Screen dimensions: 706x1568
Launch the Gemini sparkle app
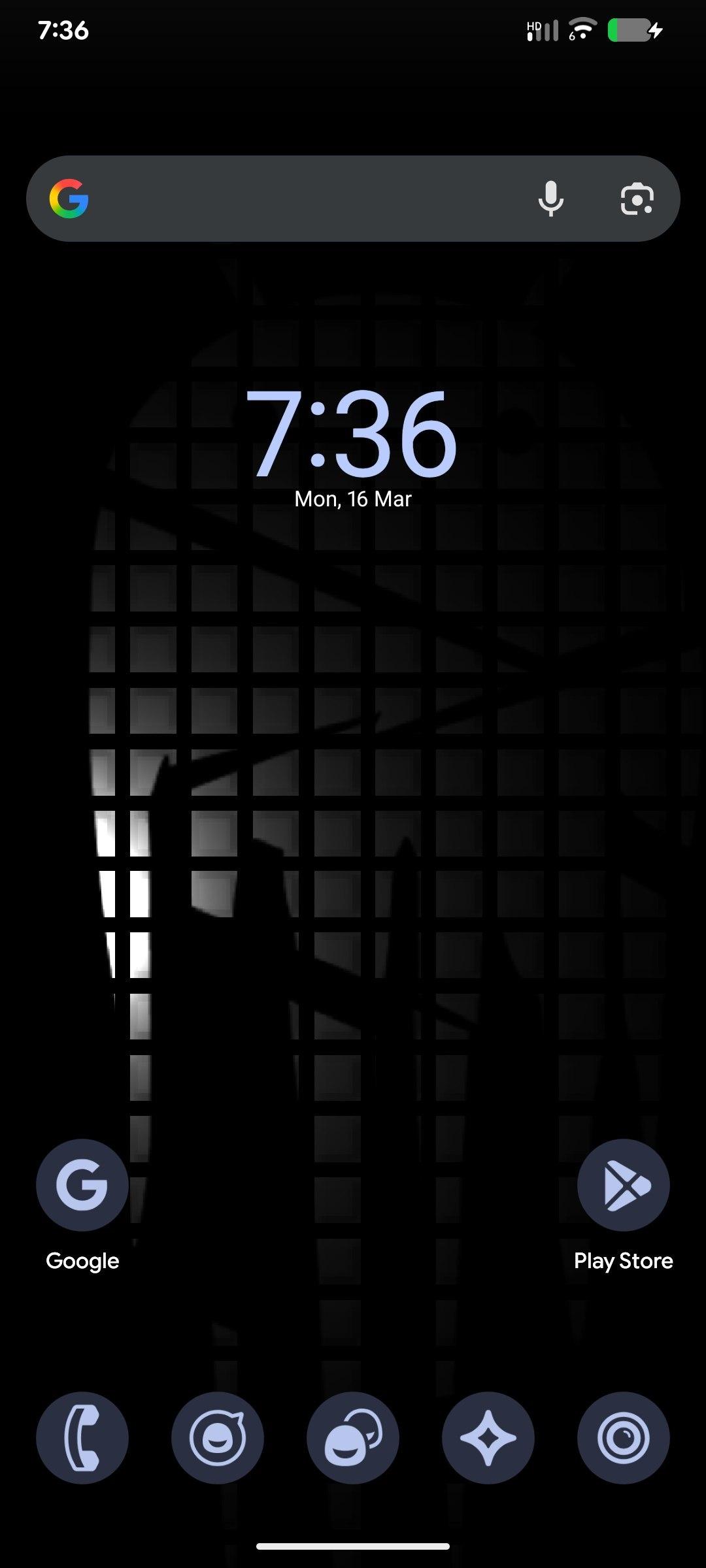pyautogui.click(x=488, y=1438)
